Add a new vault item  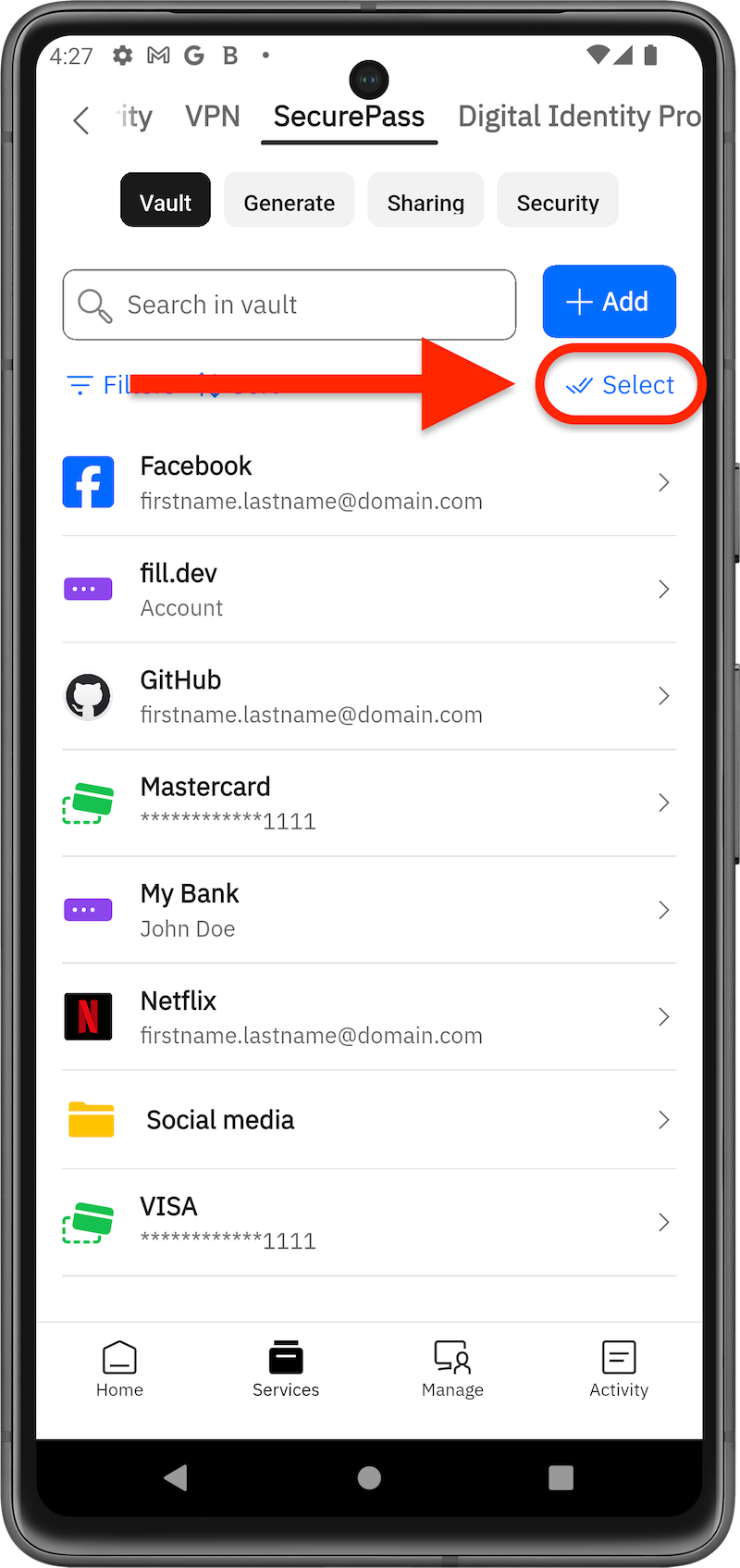pos(609,302)
